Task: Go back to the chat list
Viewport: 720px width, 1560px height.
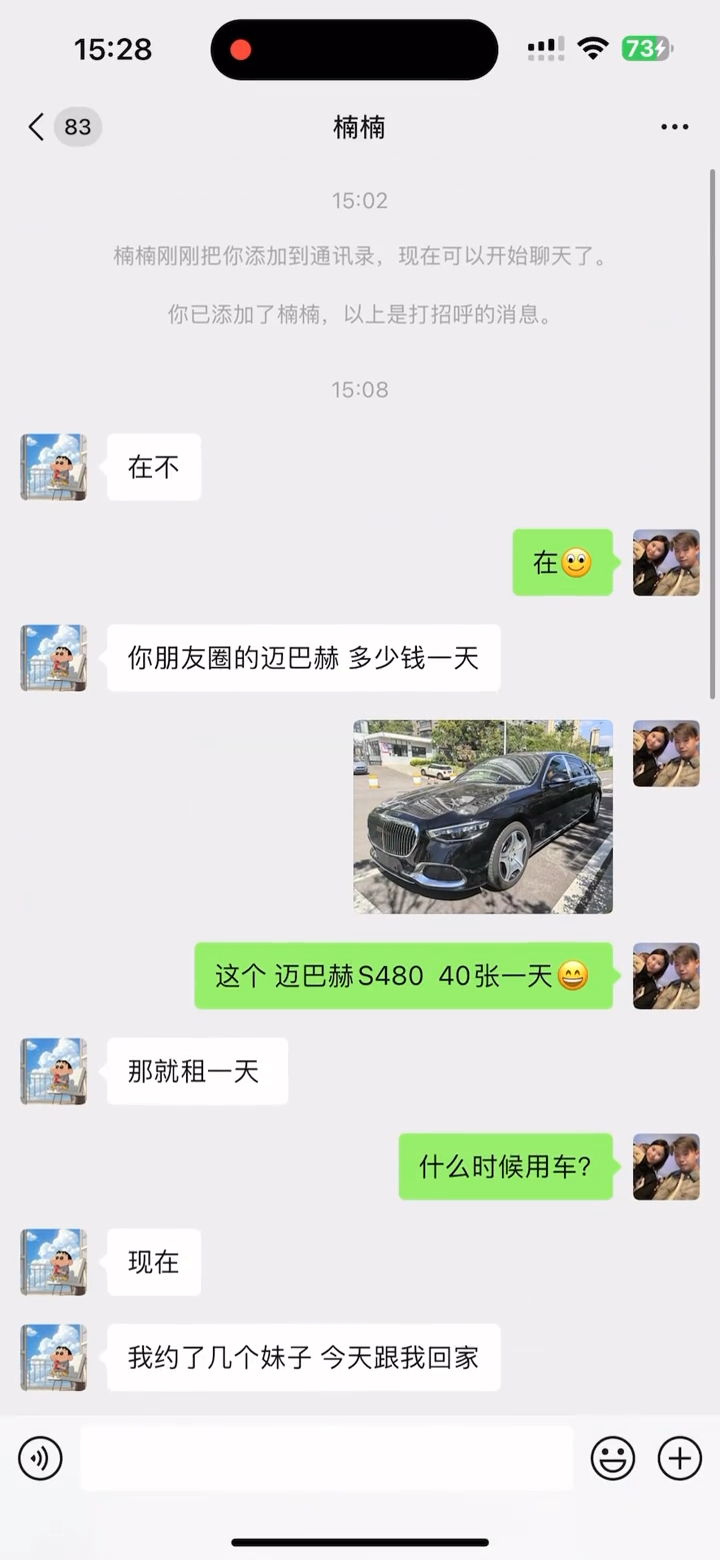Action: [x=38, y=127]
